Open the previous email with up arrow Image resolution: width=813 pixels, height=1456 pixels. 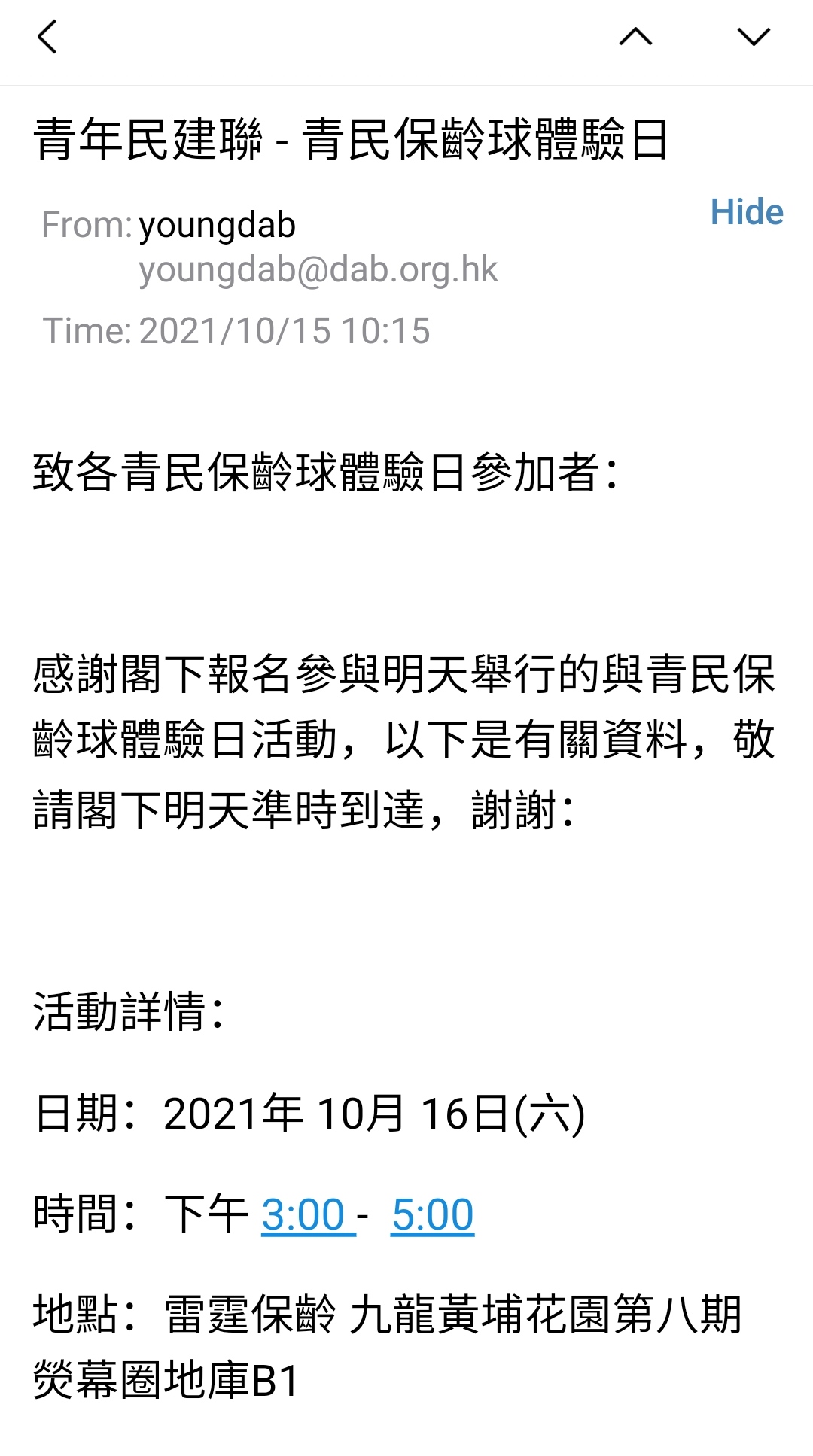click(635, 37)
